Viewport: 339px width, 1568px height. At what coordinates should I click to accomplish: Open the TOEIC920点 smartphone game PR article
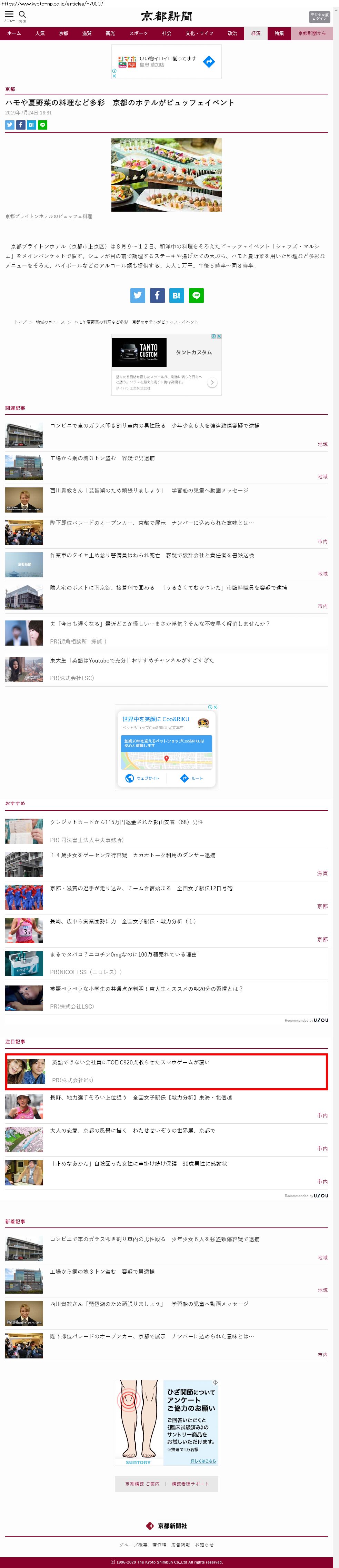[131, 1062]
